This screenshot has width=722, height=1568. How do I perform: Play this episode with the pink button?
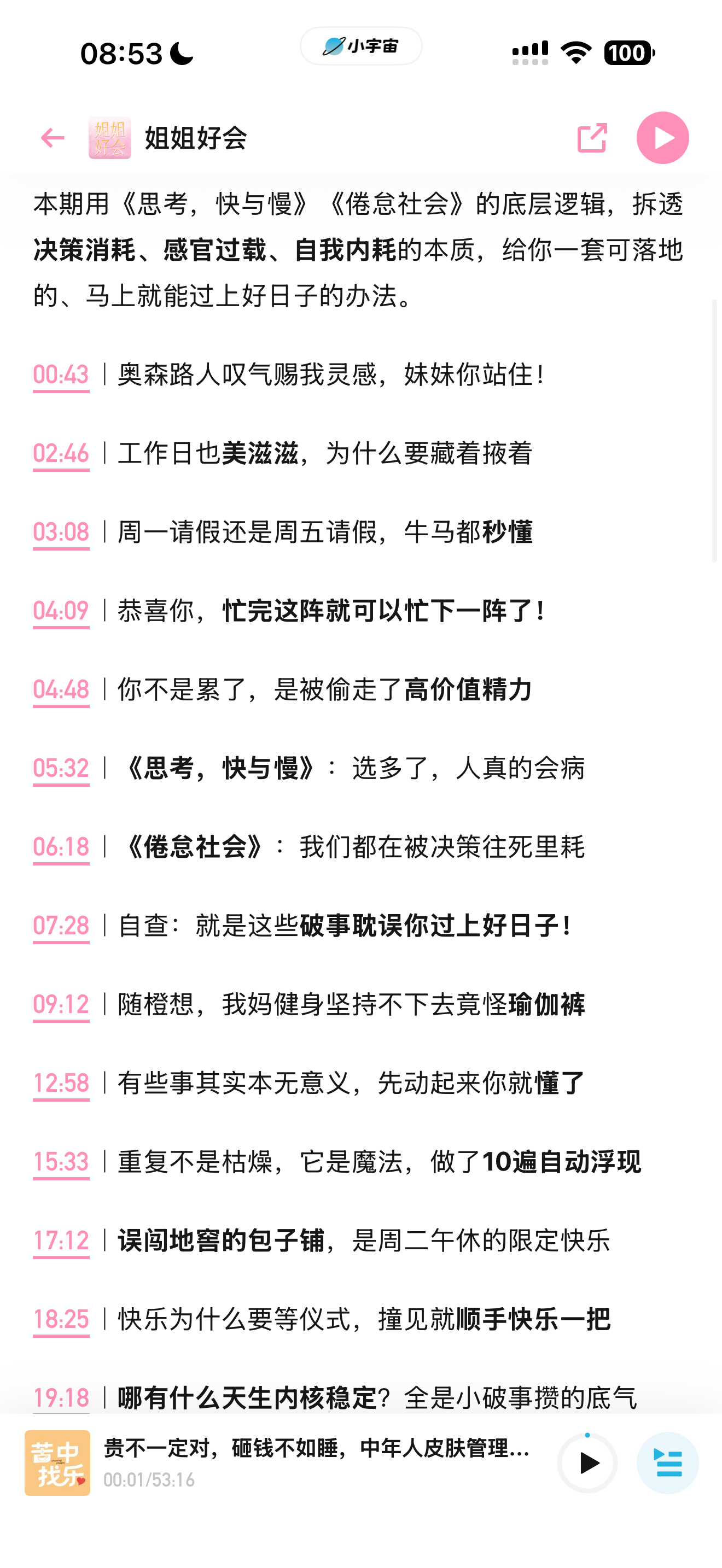click(662, 138)
